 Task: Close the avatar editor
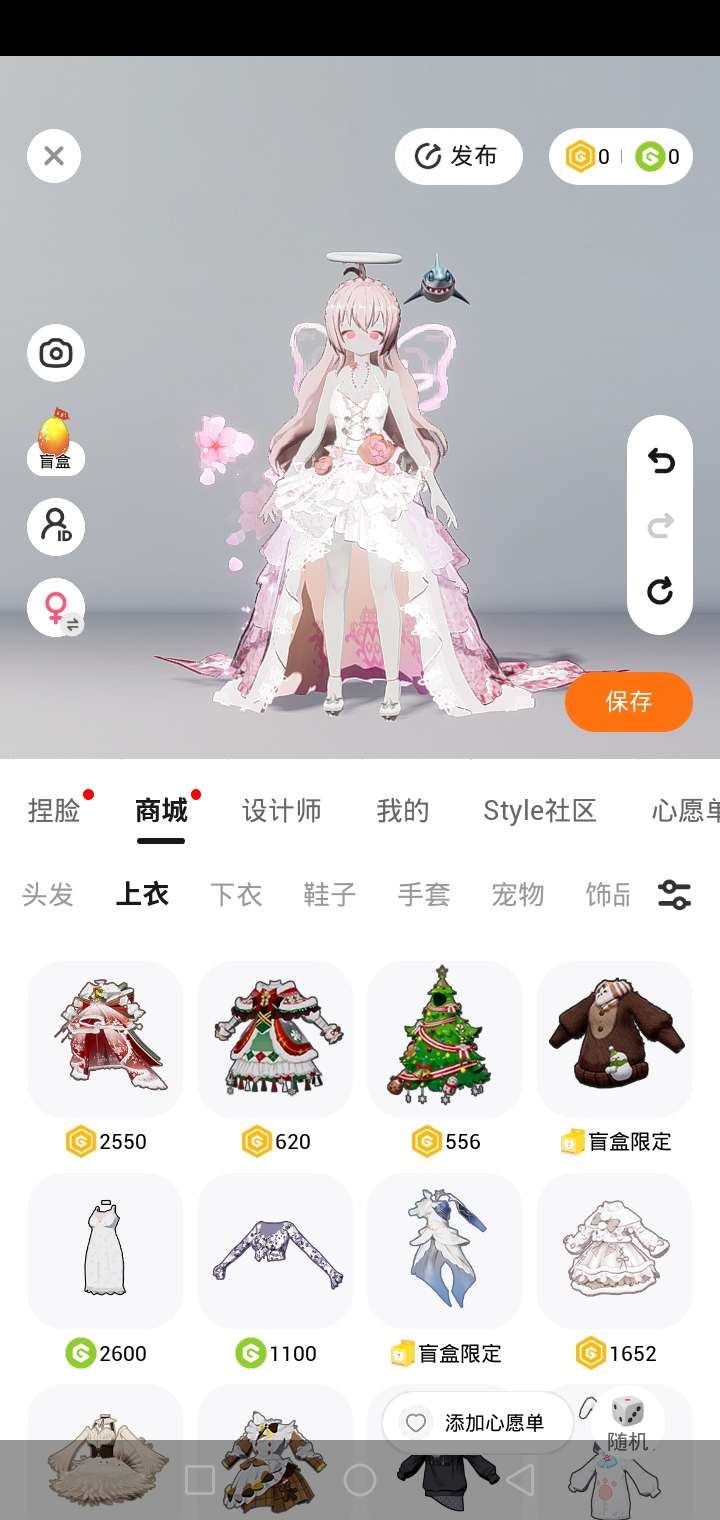tap(54, 156)
